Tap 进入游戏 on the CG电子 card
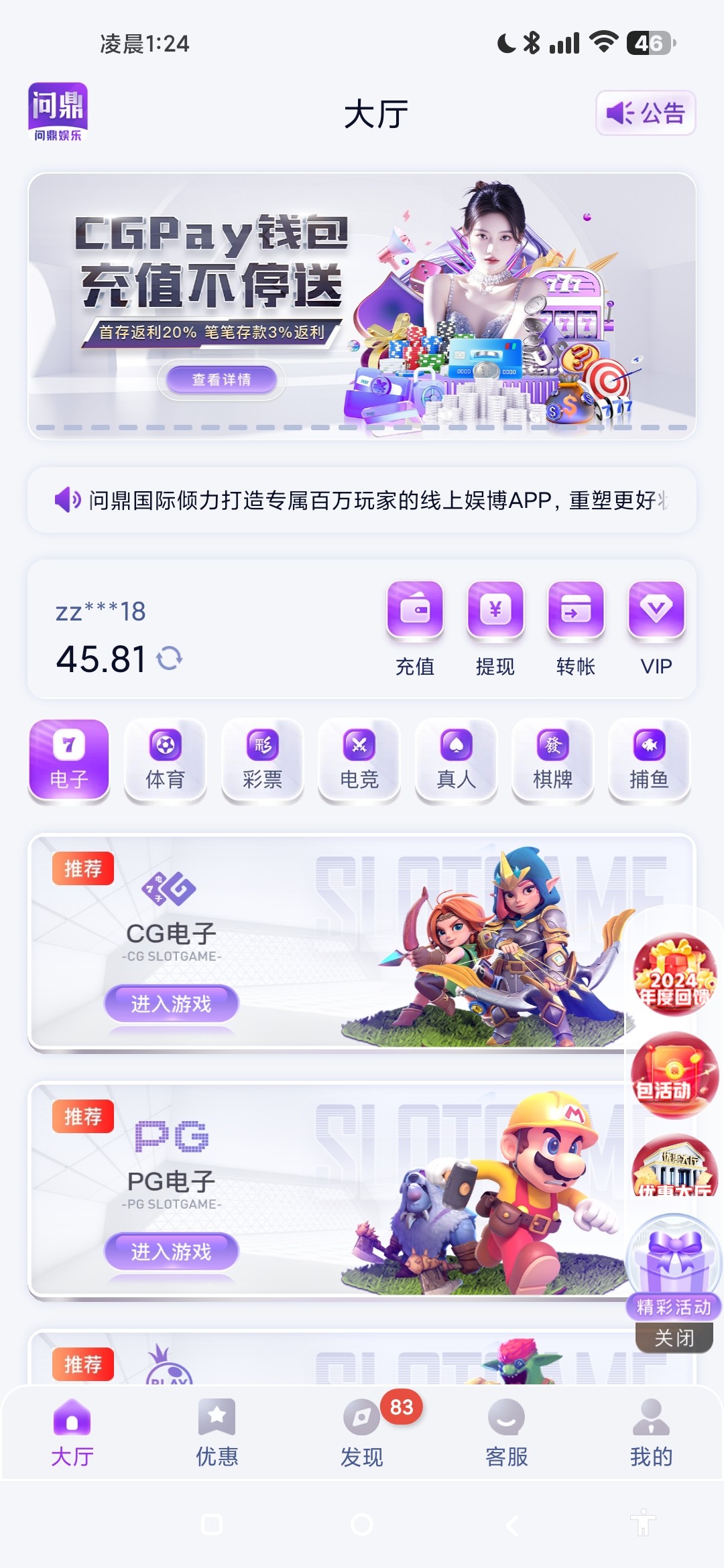 [x=172, y=1003]
